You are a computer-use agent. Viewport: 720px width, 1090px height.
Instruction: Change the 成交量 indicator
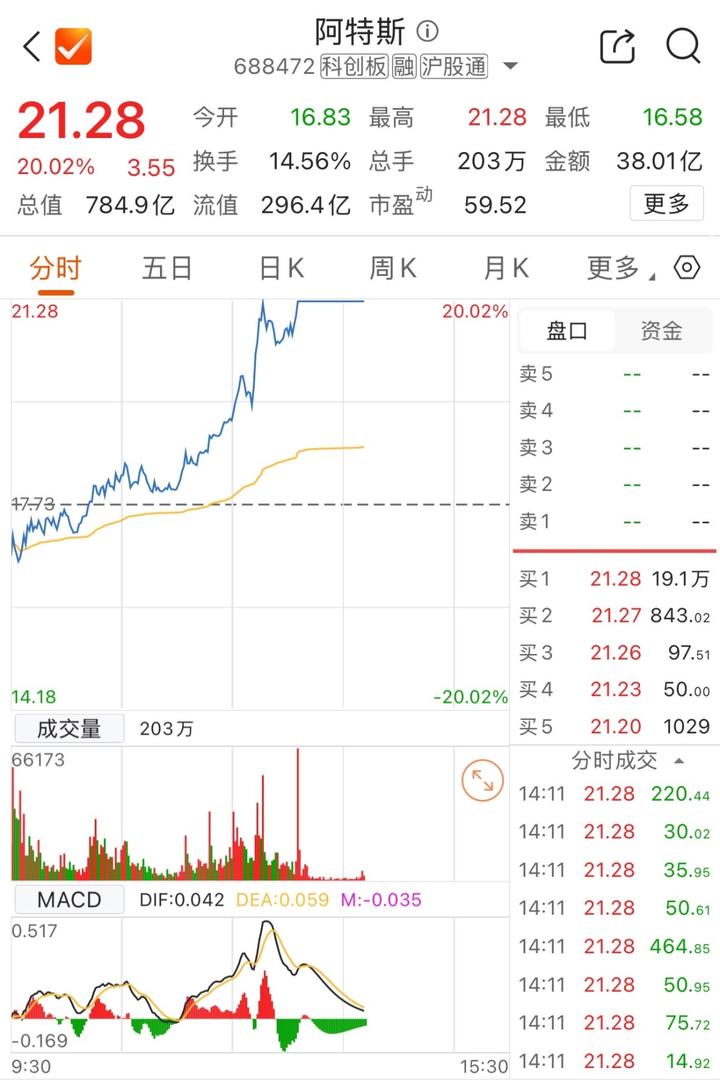tap(69, 728)
